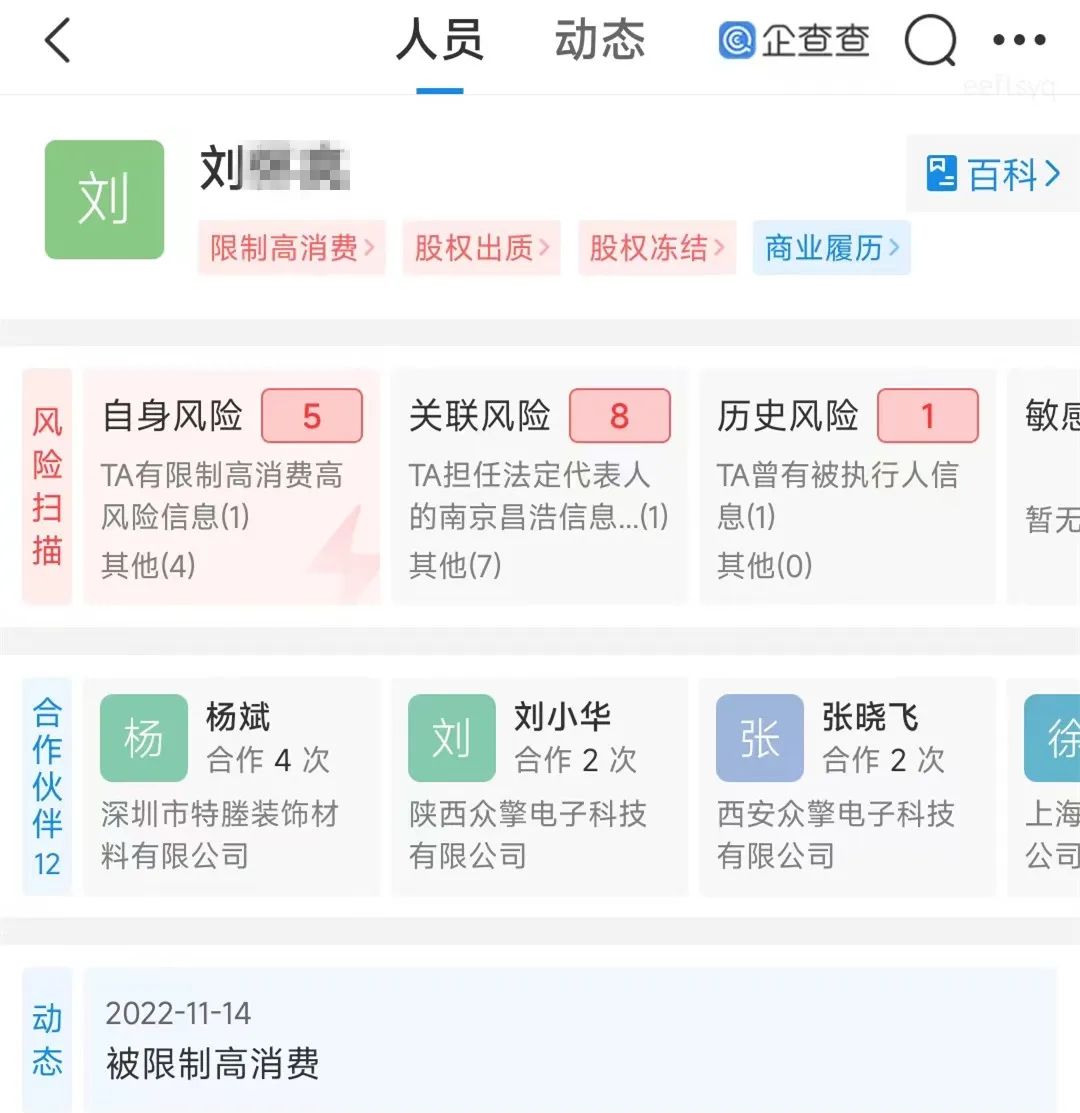Tap the 合作伙伴 12 sidebar label
Image resolution: width=1080 pixels, height=1113 pixels.
tap(46, 785)
